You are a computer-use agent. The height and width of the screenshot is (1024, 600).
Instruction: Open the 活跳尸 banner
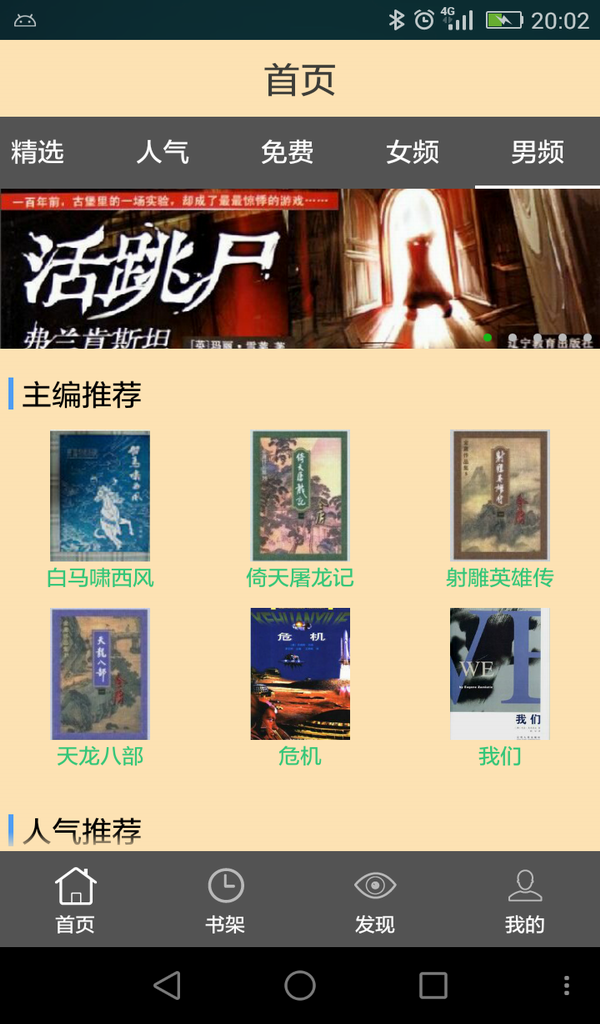tap(300, 268)
